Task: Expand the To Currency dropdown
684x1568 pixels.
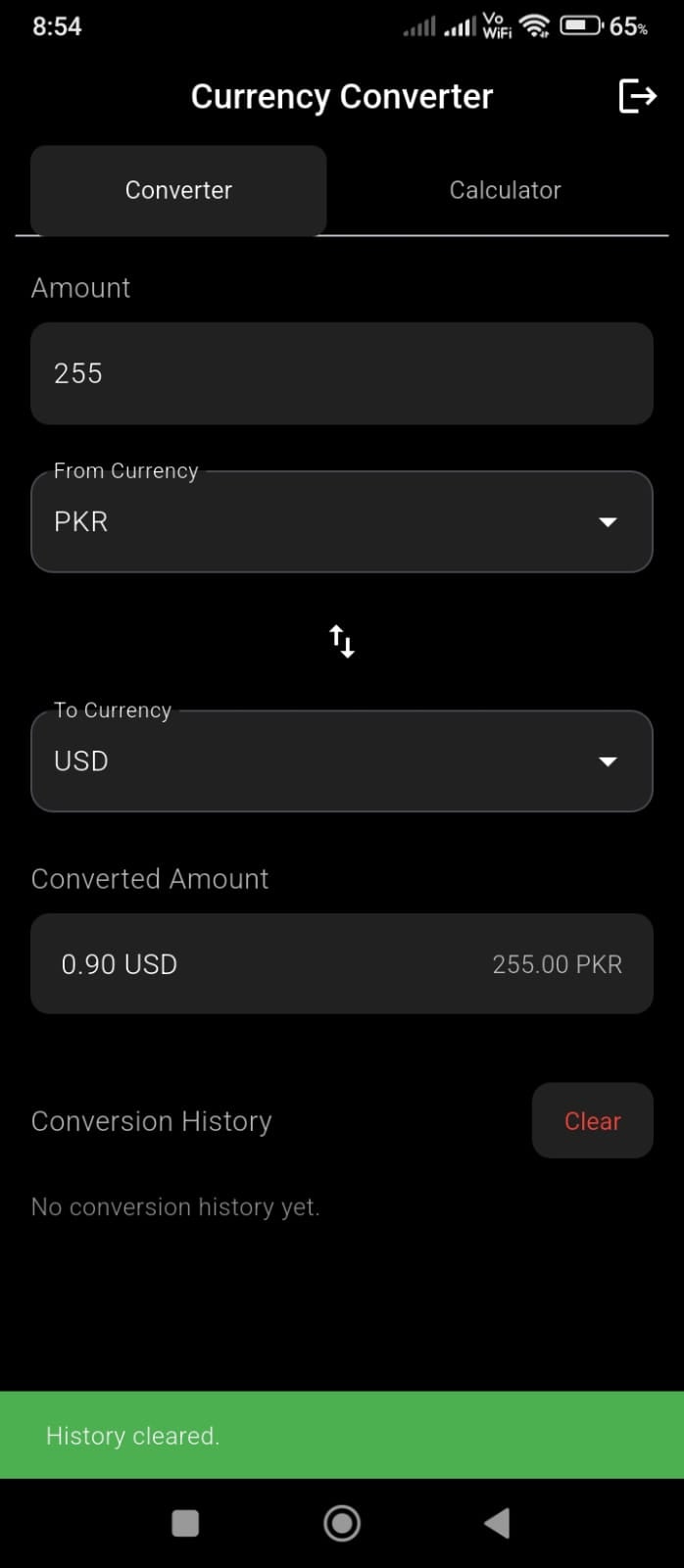Action: point(341,761)
